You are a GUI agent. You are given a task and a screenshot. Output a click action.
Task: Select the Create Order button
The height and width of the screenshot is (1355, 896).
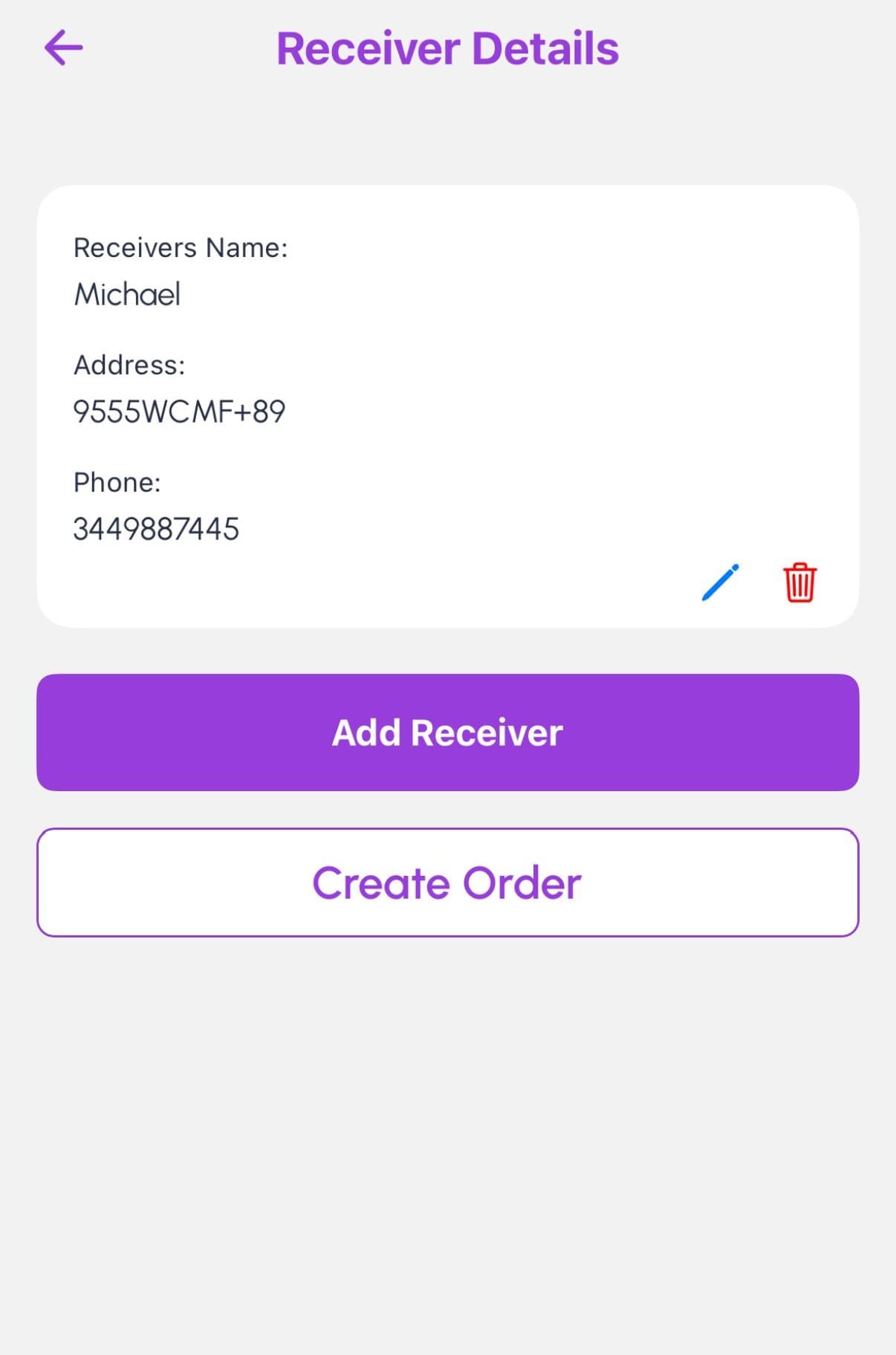click(447, 883)
